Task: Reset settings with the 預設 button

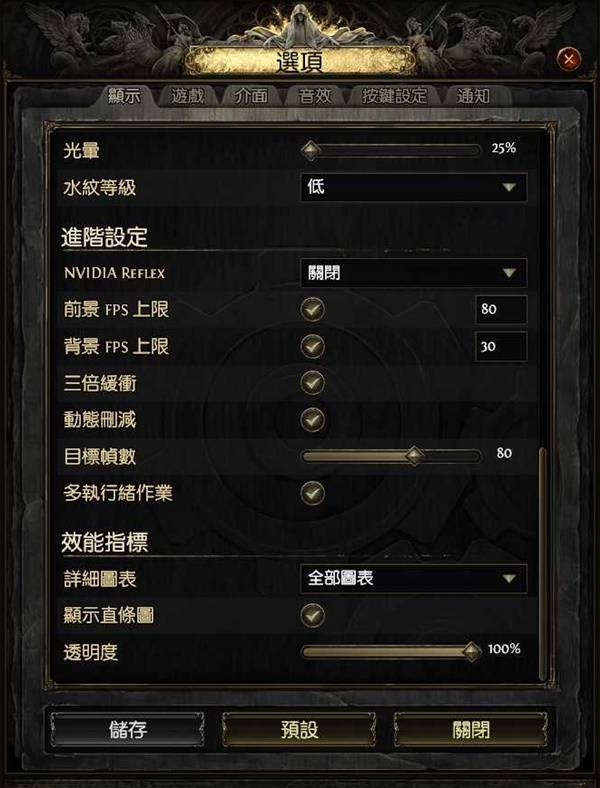Action: point(299,730)
